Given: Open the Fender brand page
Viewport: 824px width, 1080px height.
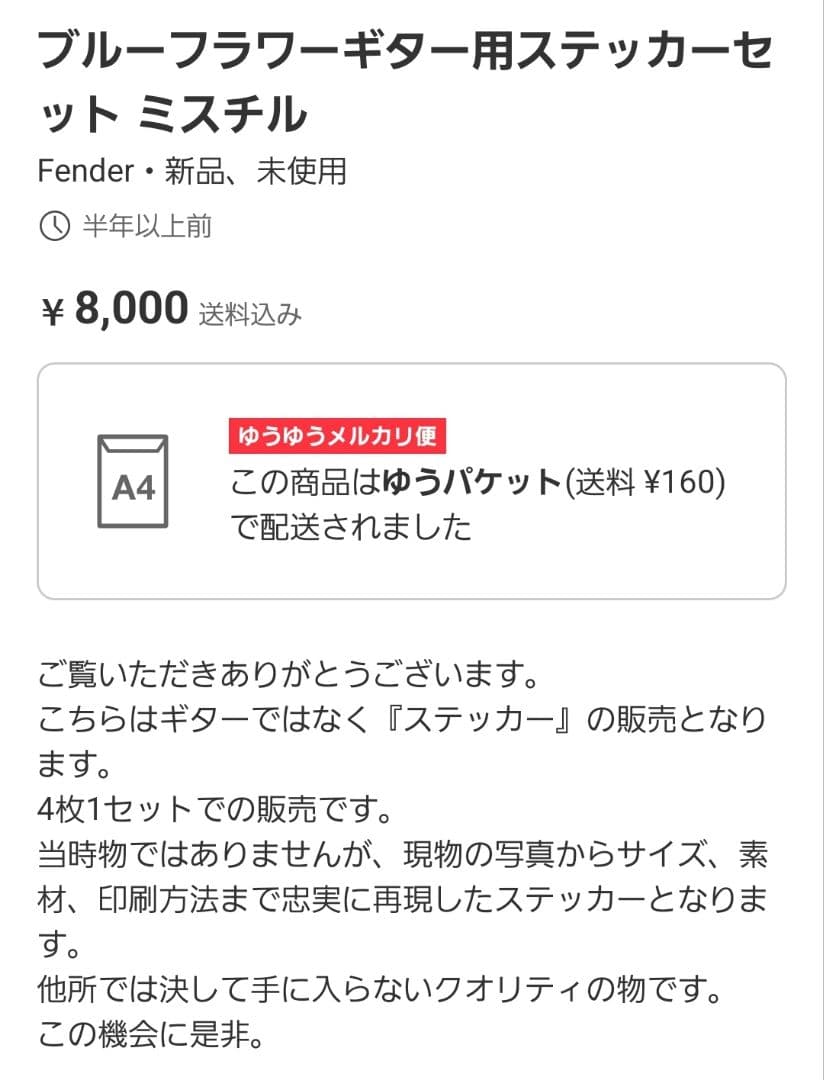Looking at the screenshot, I should (x=85, y=172).
